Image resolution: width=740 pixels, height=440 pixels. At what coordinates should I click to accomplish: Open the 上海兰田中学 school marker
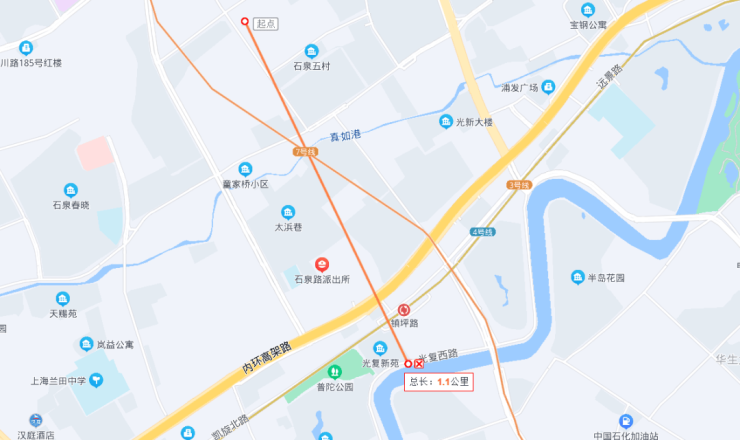(x=96, y=379)
